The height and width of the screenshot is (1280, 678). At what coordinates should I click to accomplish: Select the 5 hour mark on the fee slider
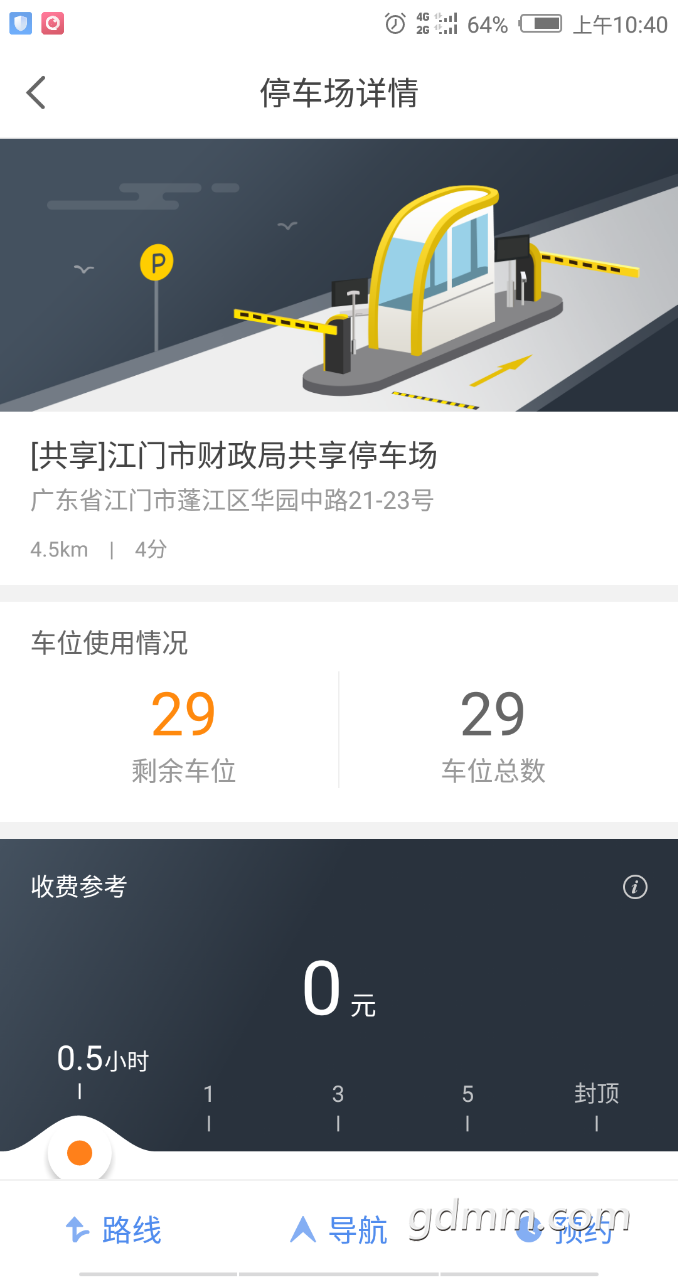467,1106
